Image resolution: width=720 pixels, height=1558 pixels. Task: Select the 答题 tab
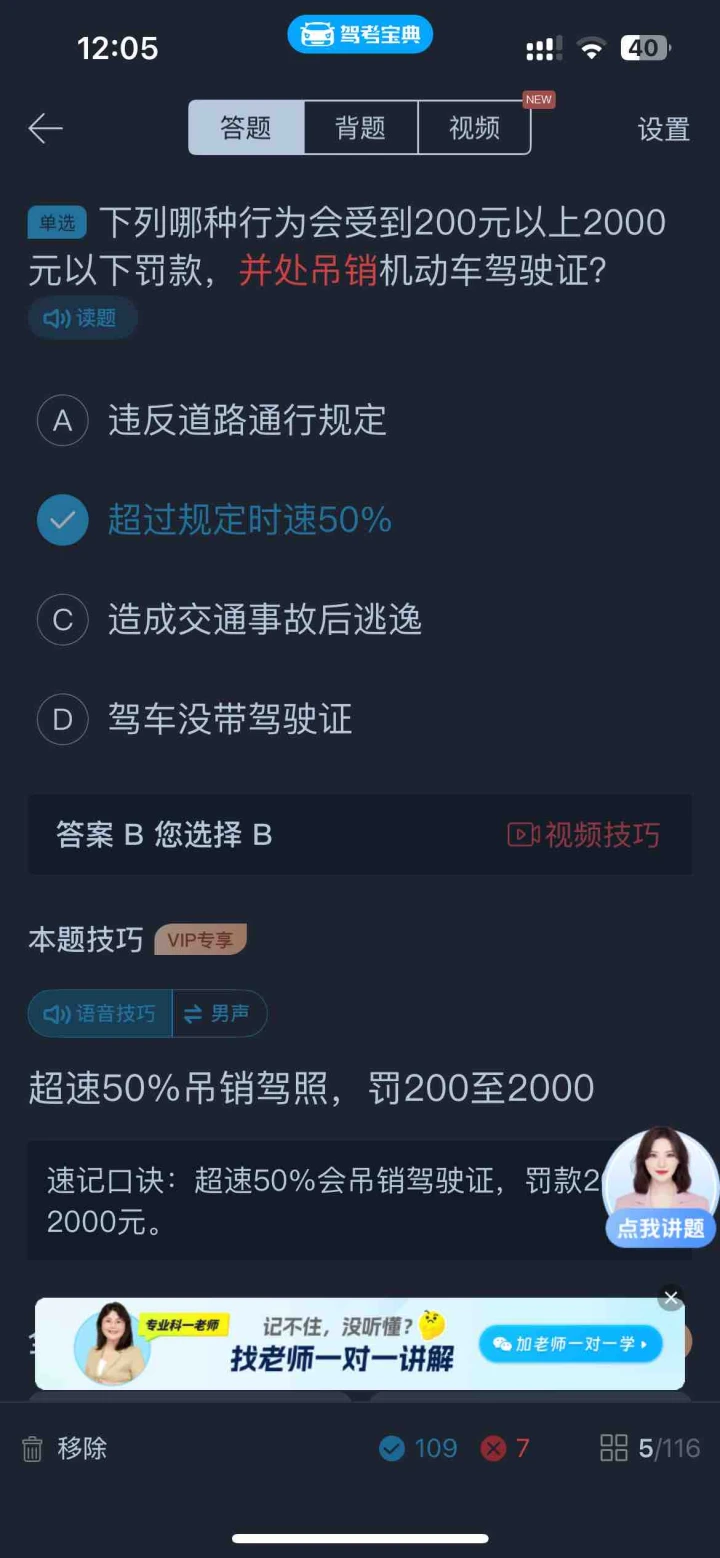click(x=246, y=128)
